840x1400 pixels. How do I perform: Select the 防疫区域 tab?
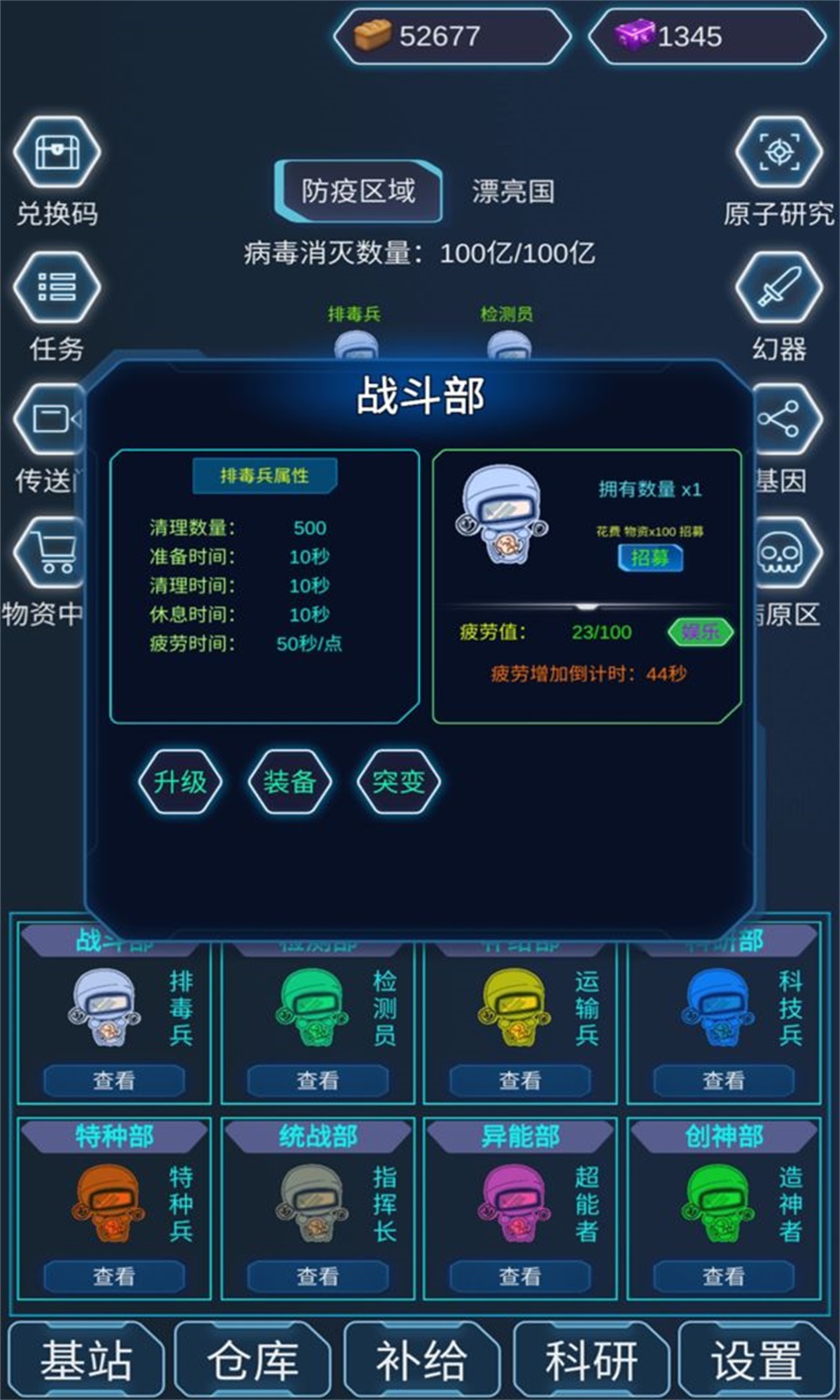point(357,191)
